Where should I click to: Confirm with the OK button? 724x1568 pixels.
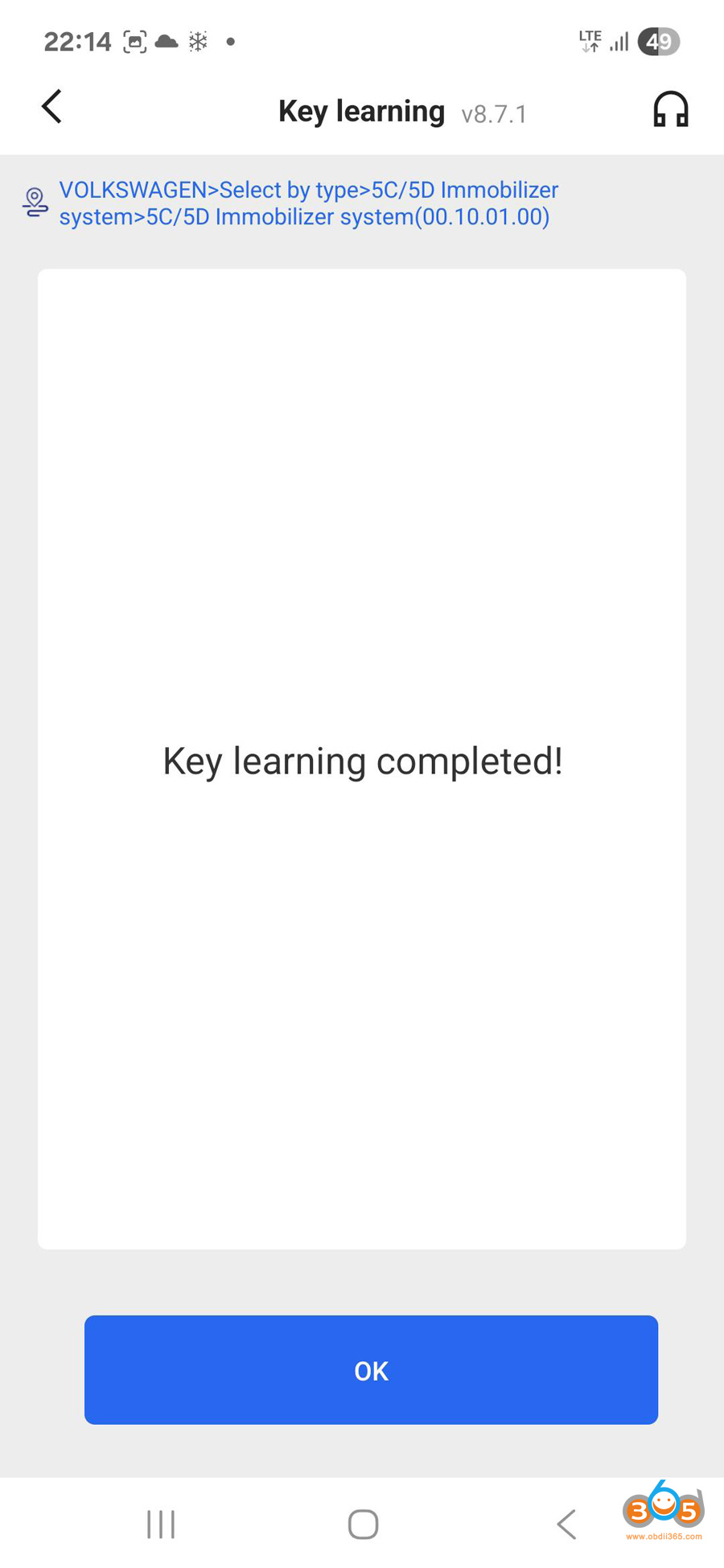pos(371,1369)
